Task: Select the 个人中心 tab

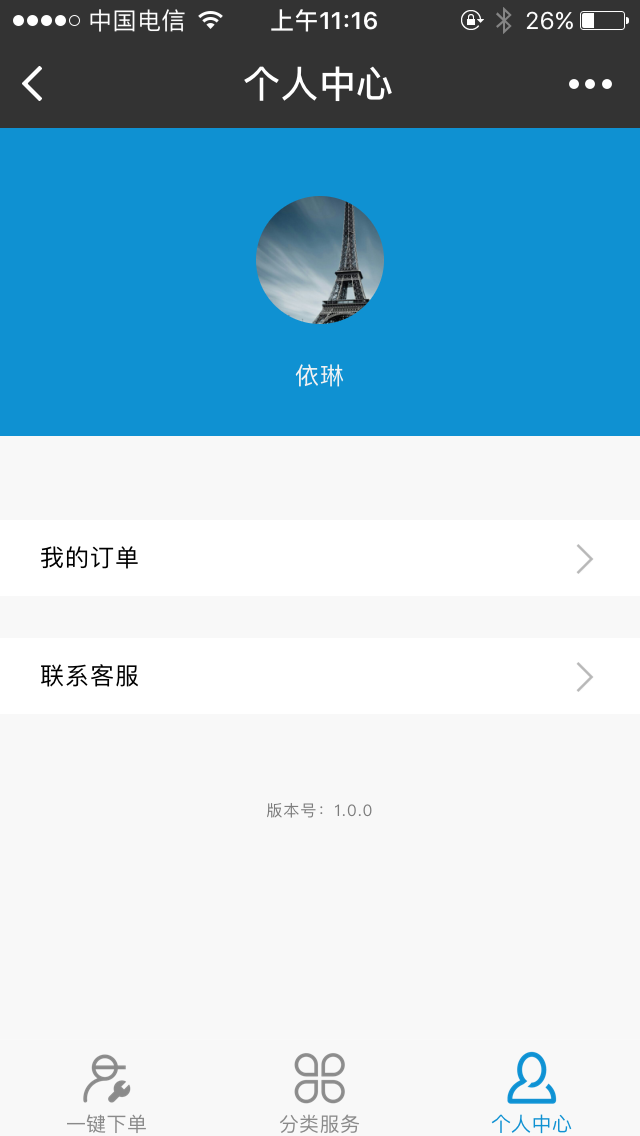Action: point(531,1092)
